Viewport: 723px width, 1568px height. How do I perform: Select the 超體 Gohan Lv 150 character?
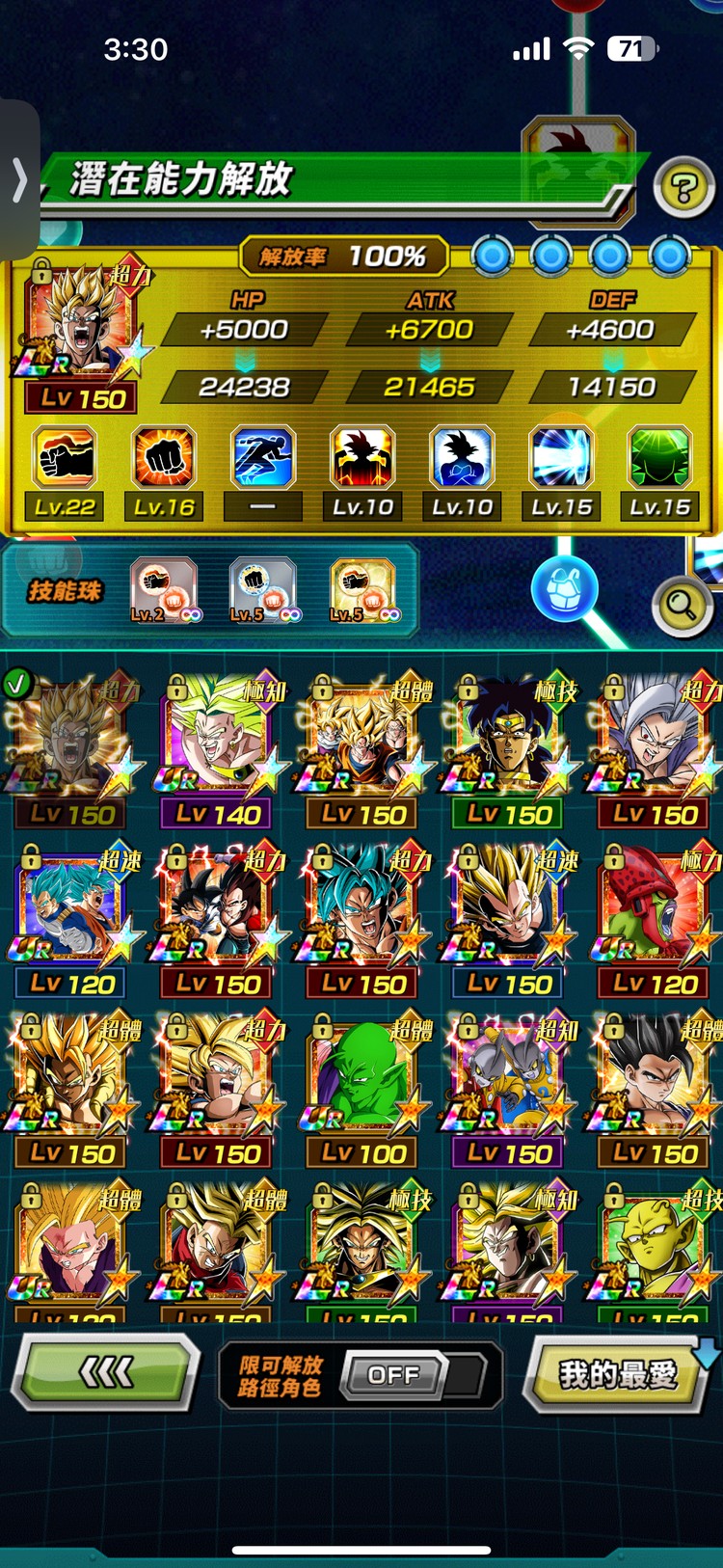pyautogui.click(x=656, y=1087)
